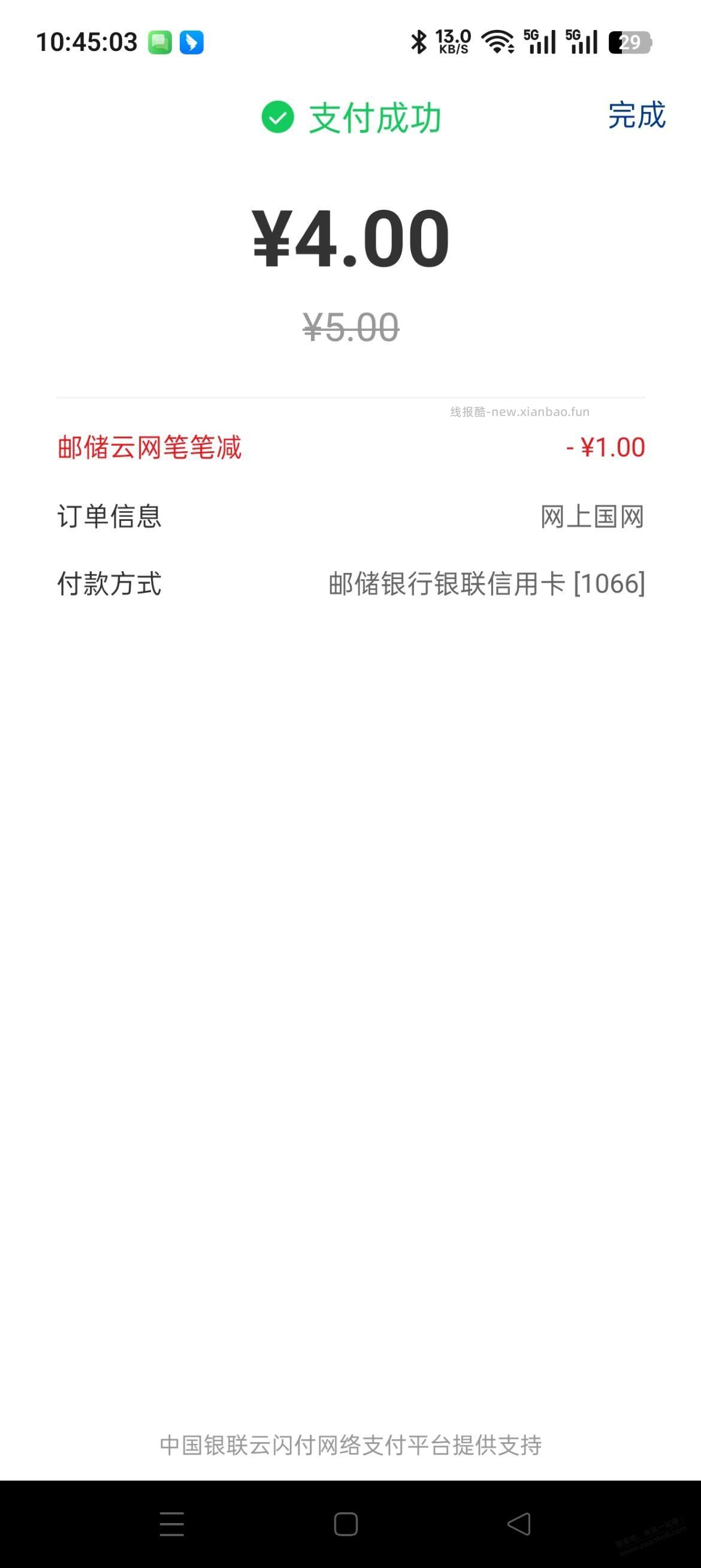Screen dimensions: 701x1568
Task: Click the 网上国网 order information value
Action: (x=592, y=518)
